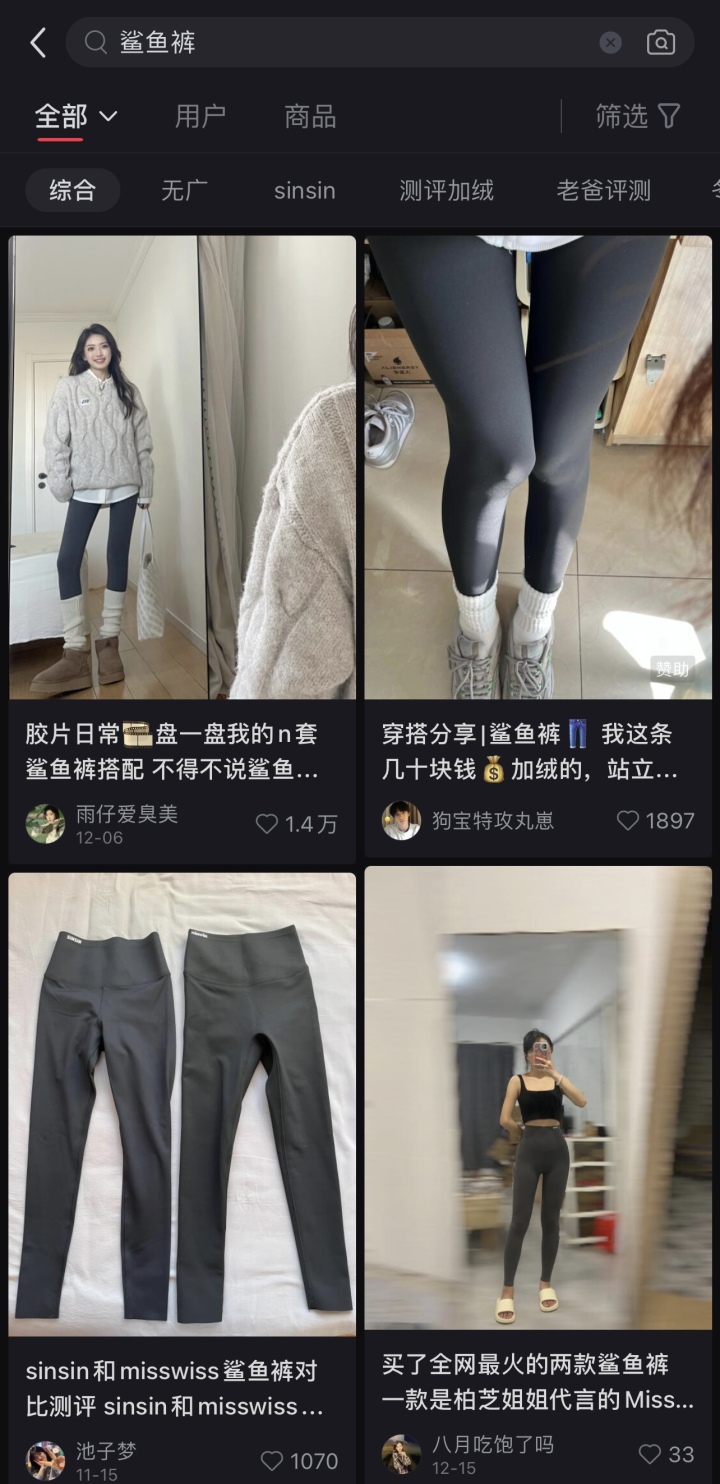
Task: Open sinsin和misswiss comparison post
Action: (182, 1105)
